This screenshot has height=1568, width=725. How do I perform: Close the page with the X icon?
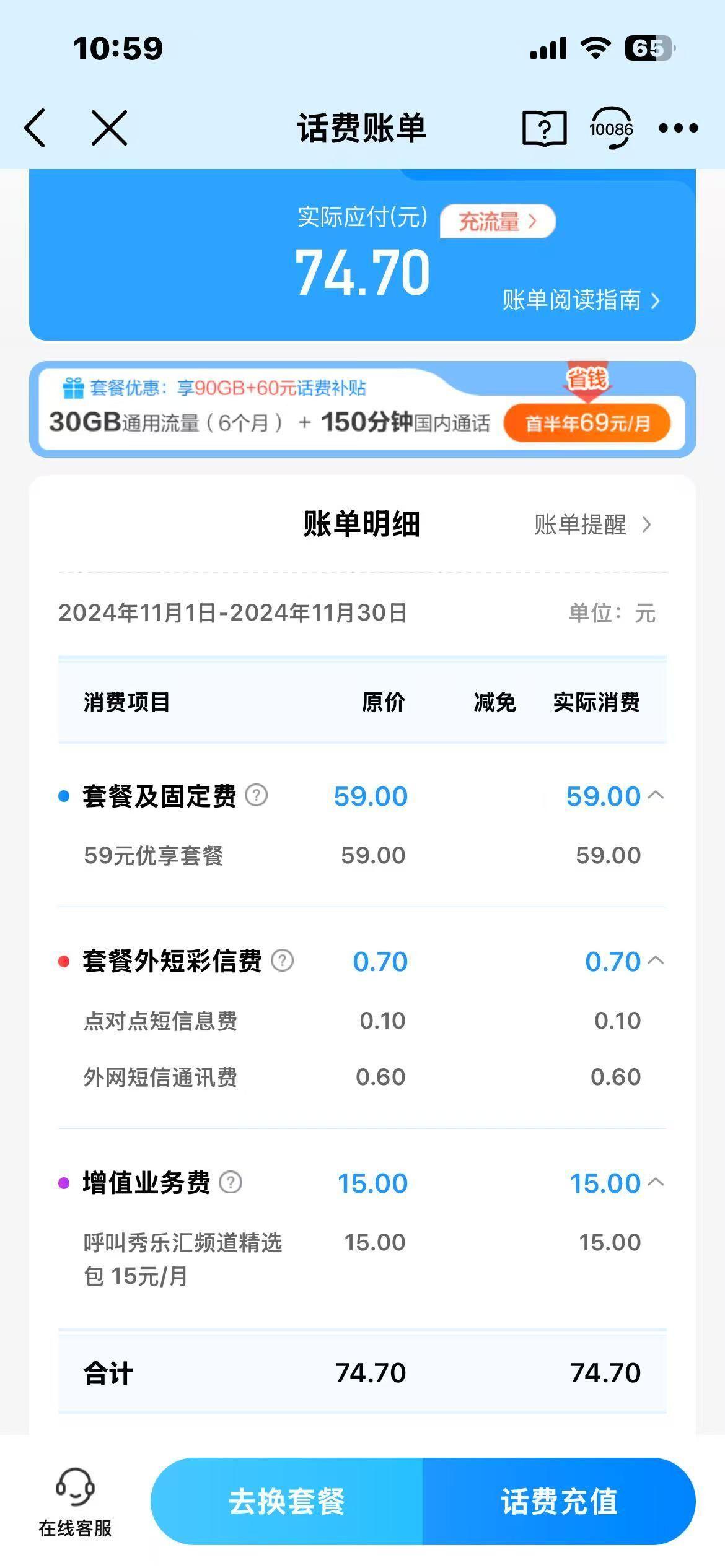109,128
